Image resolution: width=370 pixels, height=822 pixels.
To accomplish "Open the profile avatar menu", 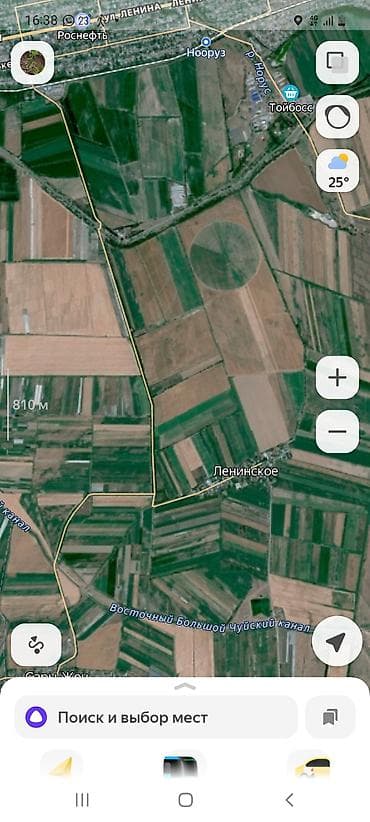I will tap(32, 62).
